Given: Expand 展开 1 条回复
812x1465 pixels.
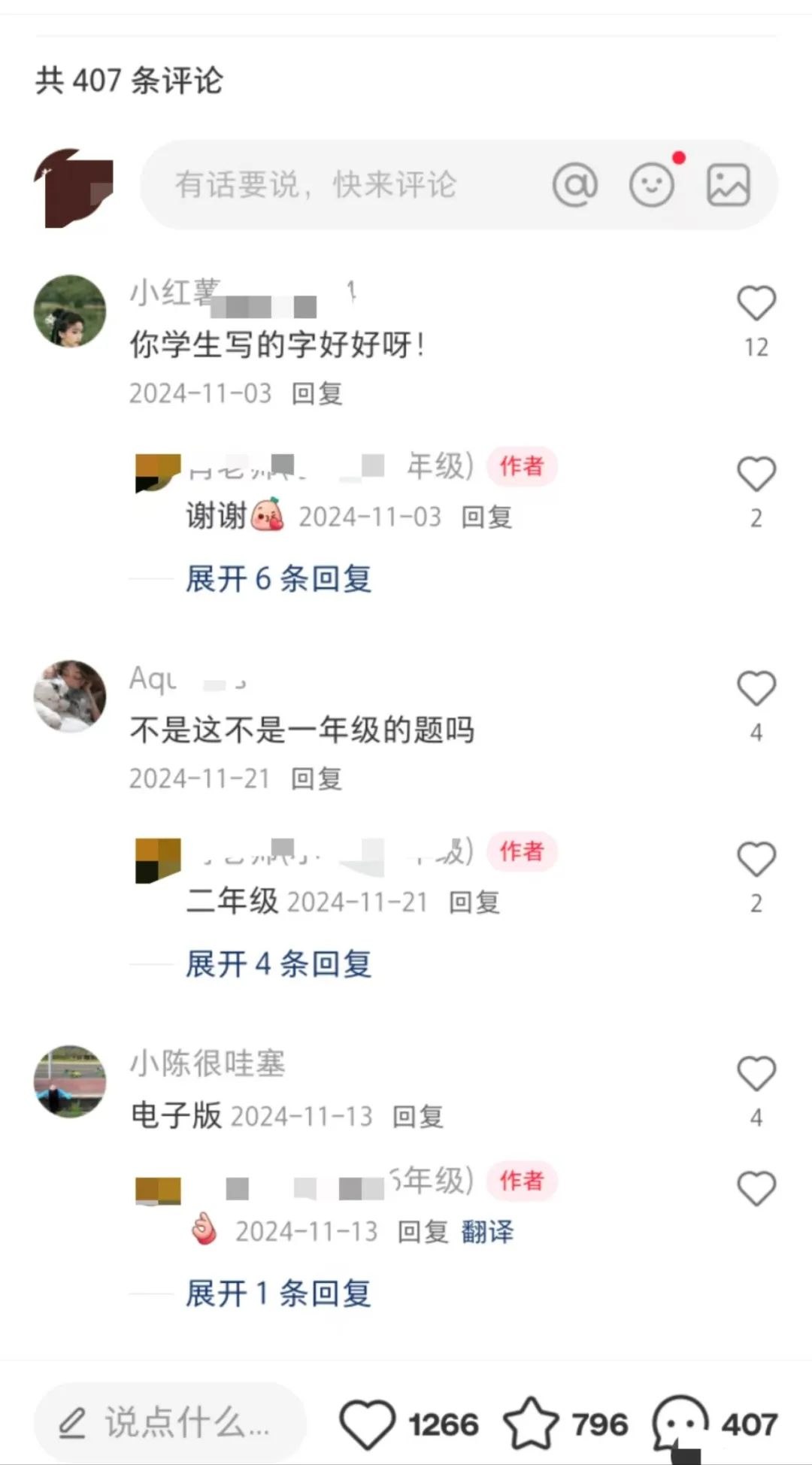Looking at the screenshot, I should [278, 1294].
